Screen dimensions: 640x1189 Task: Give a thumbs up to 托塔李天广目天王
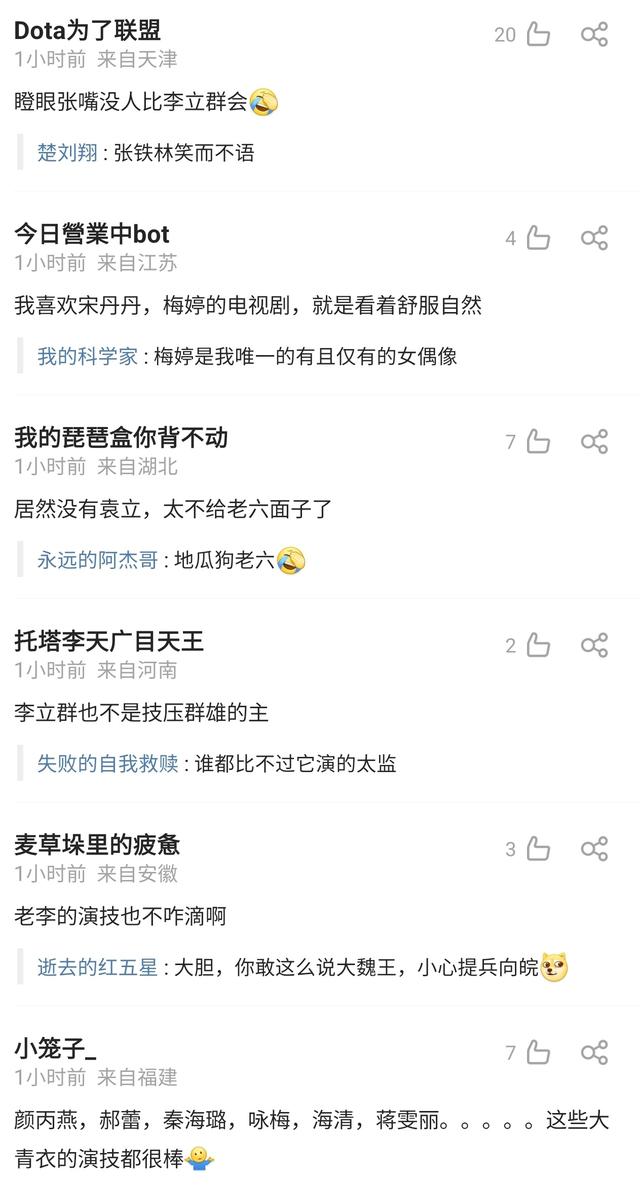coord(538,645)
